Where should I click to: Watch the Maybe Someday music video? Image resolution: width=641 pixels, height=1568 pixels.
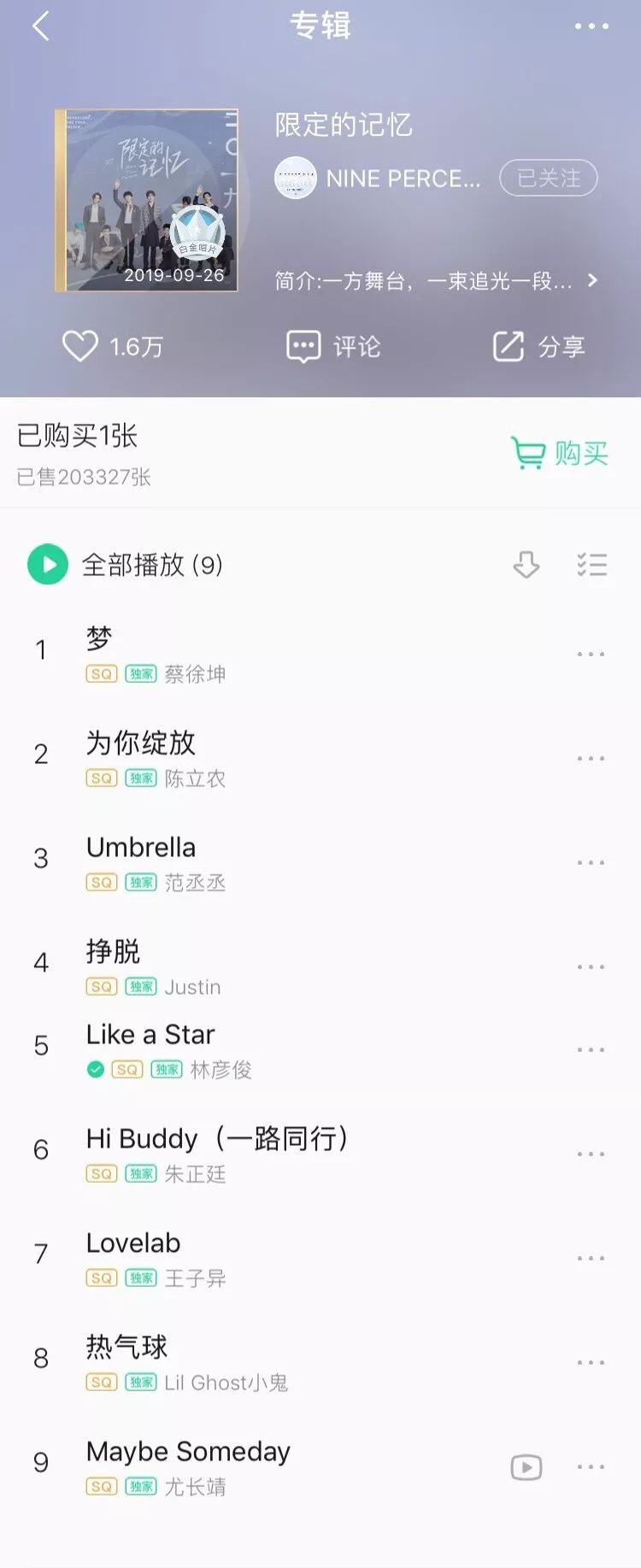pos(526,1467)
